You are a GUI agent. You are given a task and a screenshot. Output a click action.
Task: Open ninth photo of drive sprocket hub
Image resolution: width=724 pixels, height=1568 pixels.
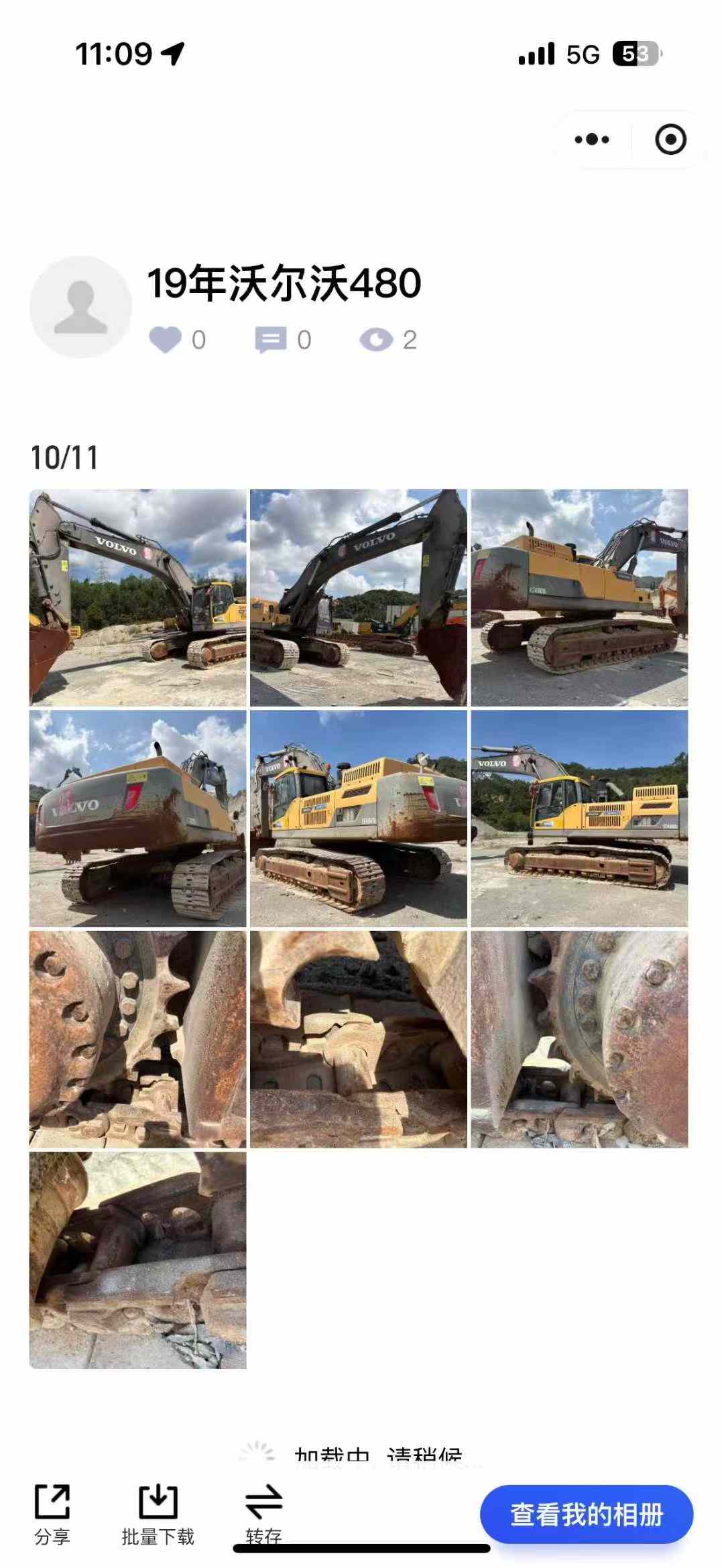579,1039
